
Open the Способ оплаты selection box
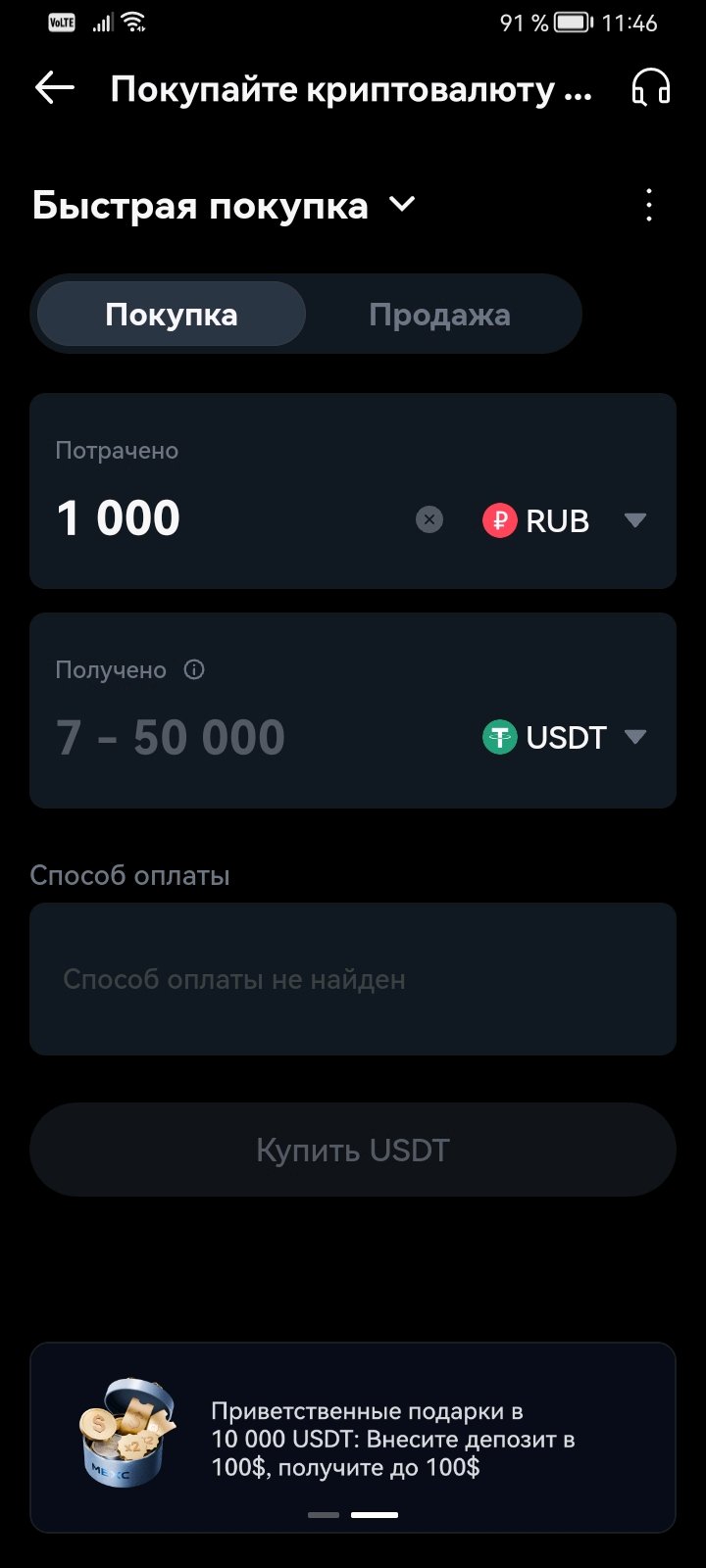353,979
